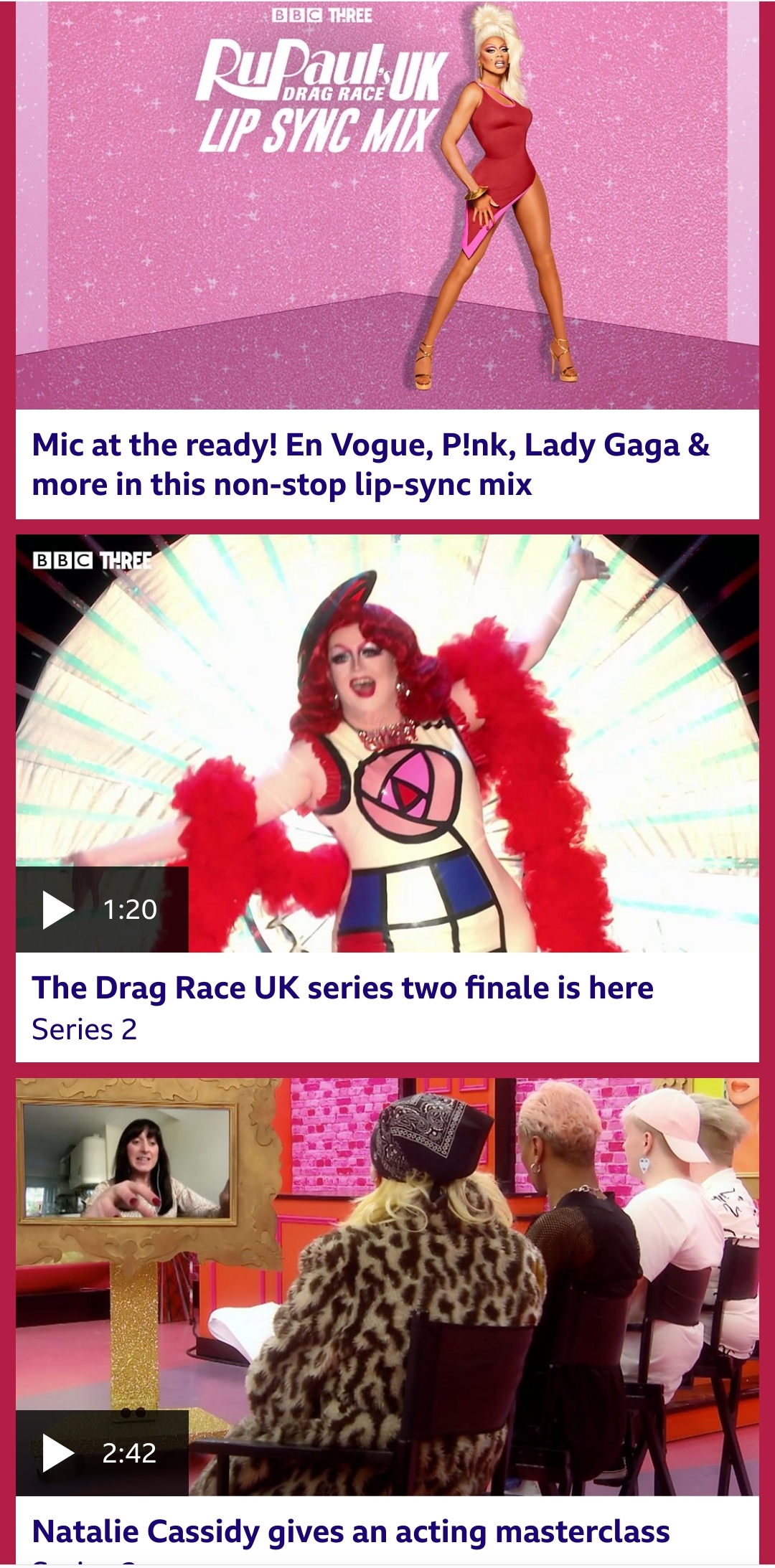Open 'Natalie Cassidy gives an acting masterclass' title
Screen dimensions: 775x1568
pos(350,1531)
